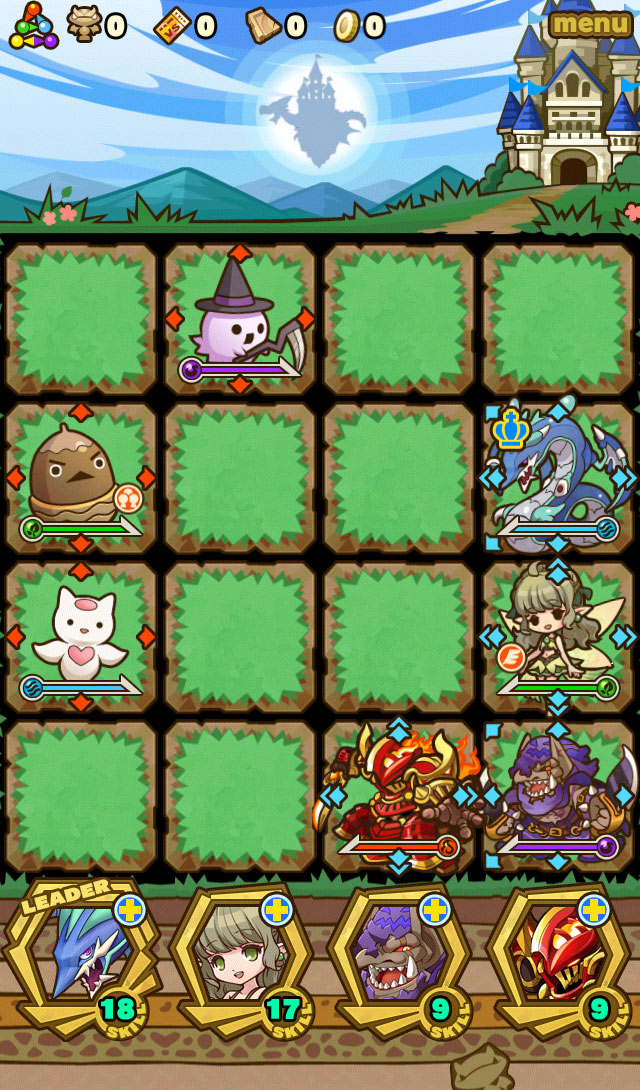Select the crowned blue dragon unit
The image size is (640, 1090).
pyautogui.click(x=558, y=478)
